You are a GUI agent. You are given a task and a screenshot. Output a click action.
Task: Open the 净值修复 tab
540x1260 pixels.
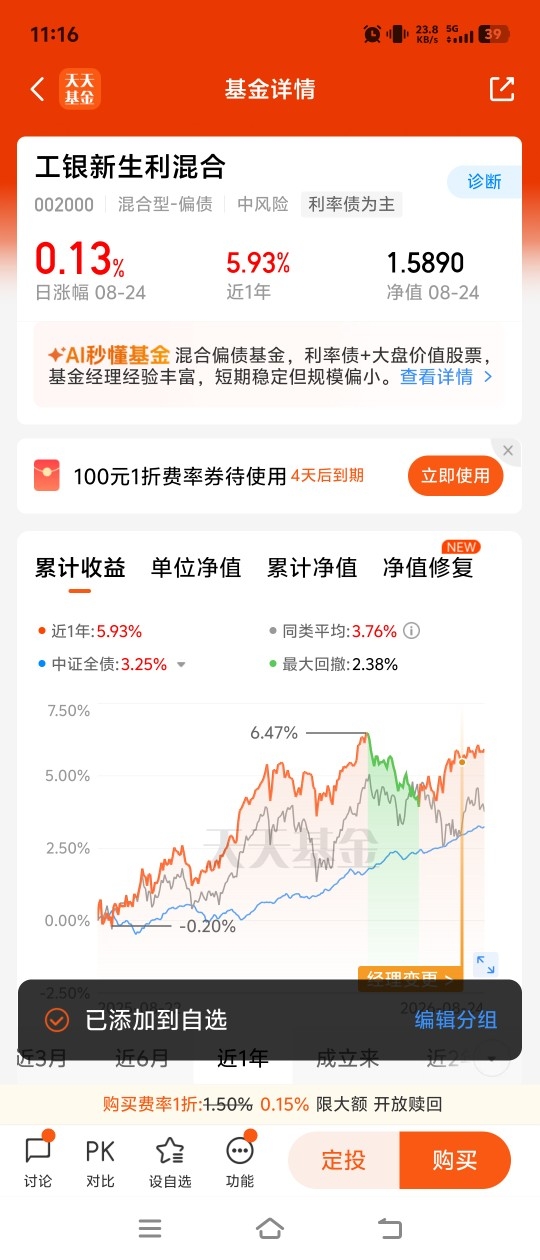[x=428, y=568]
